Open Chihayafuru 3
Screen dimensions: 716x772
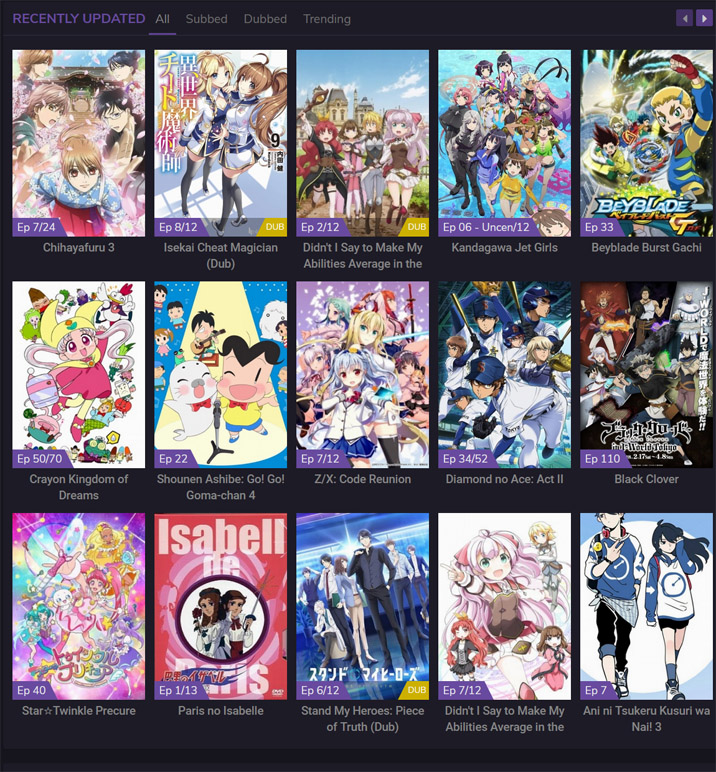(79, 143)
